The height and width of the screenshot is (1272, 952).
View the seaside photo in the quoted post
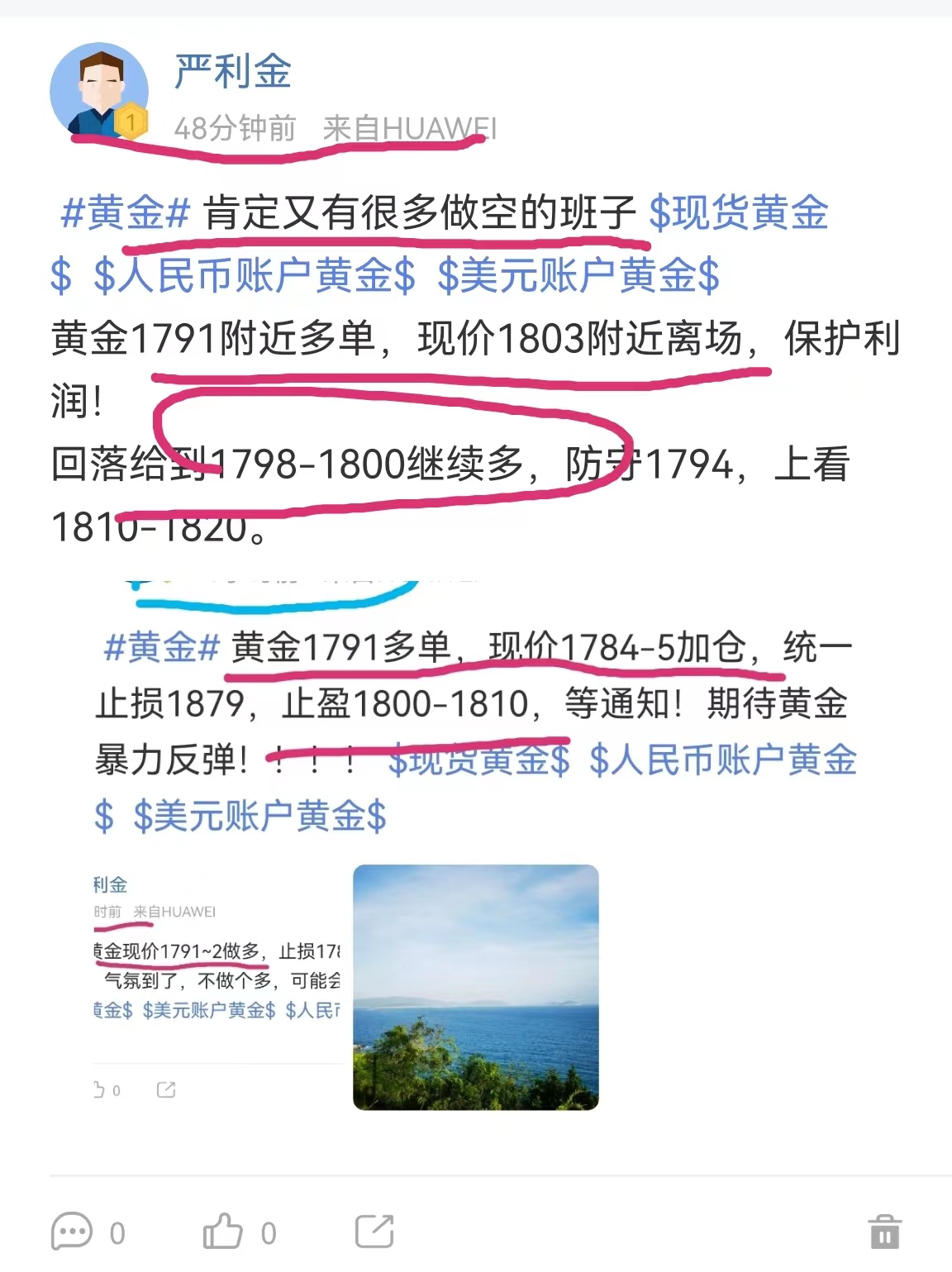pos(475,987)
